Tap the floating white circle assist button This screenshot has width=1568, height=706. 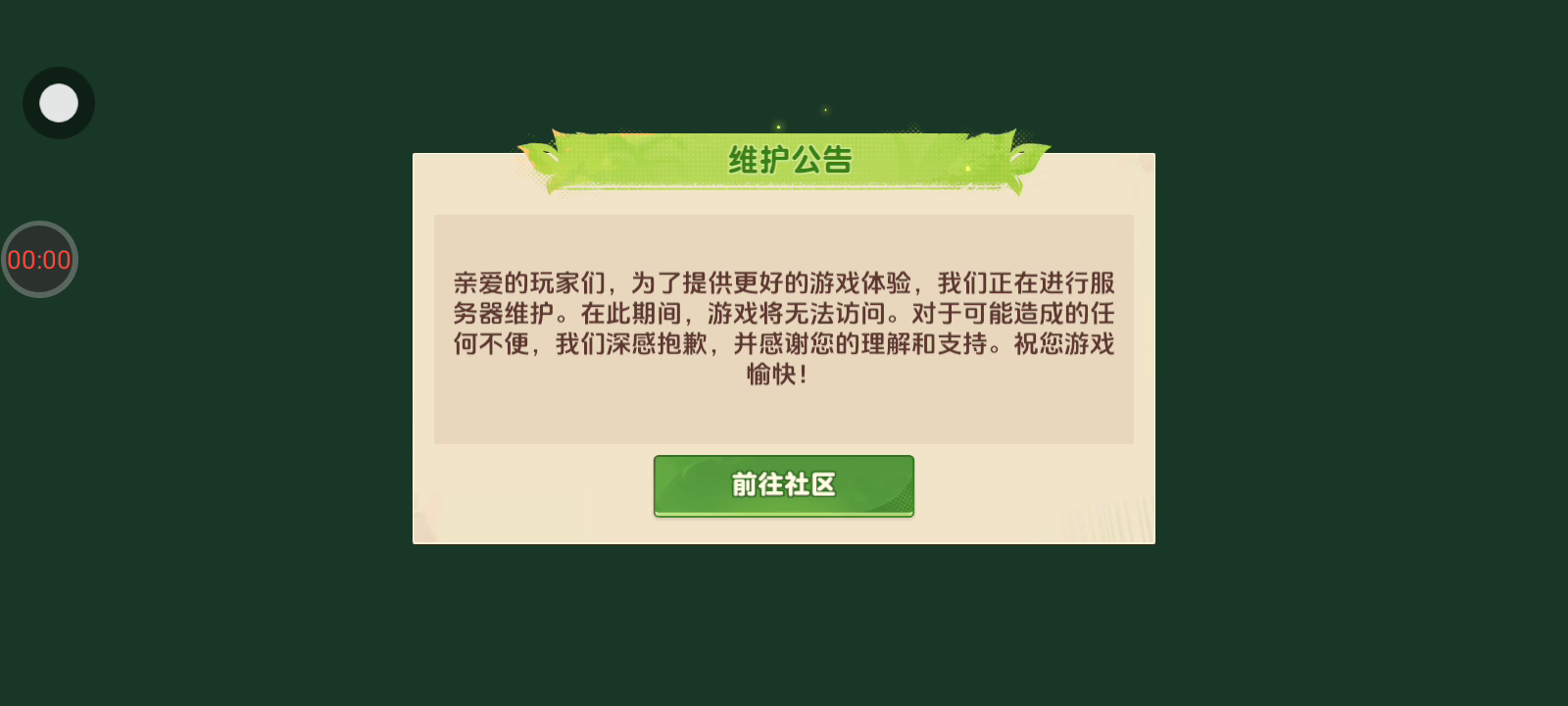59,103
